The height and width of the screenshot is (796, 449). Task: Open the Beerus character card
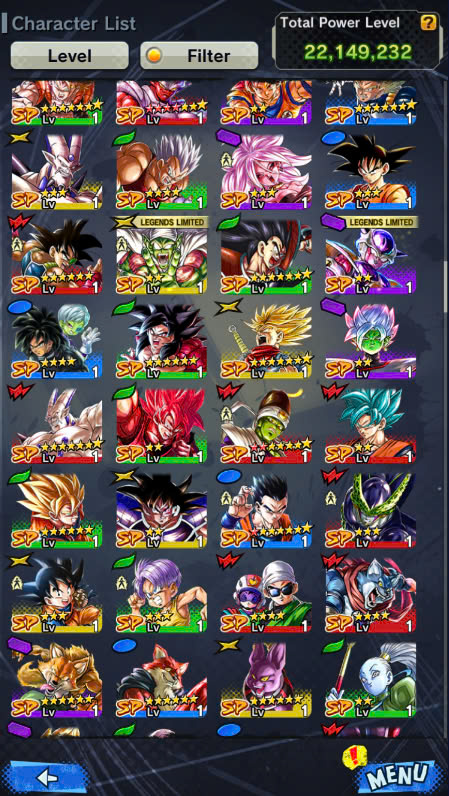point(266,680)
